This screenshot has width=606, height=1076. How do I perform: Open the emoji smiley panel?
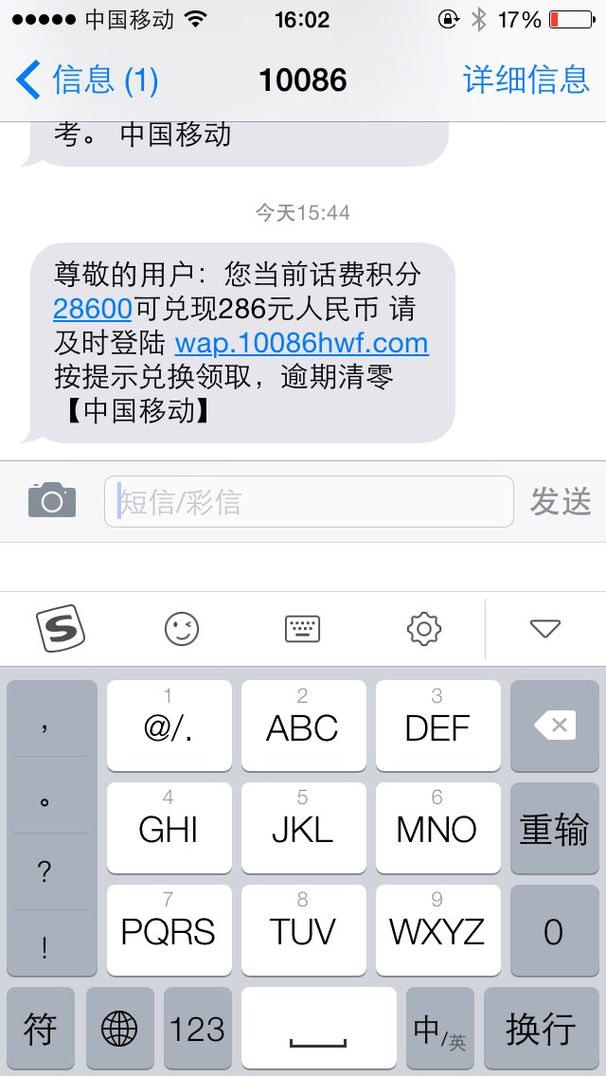(182, 629)
